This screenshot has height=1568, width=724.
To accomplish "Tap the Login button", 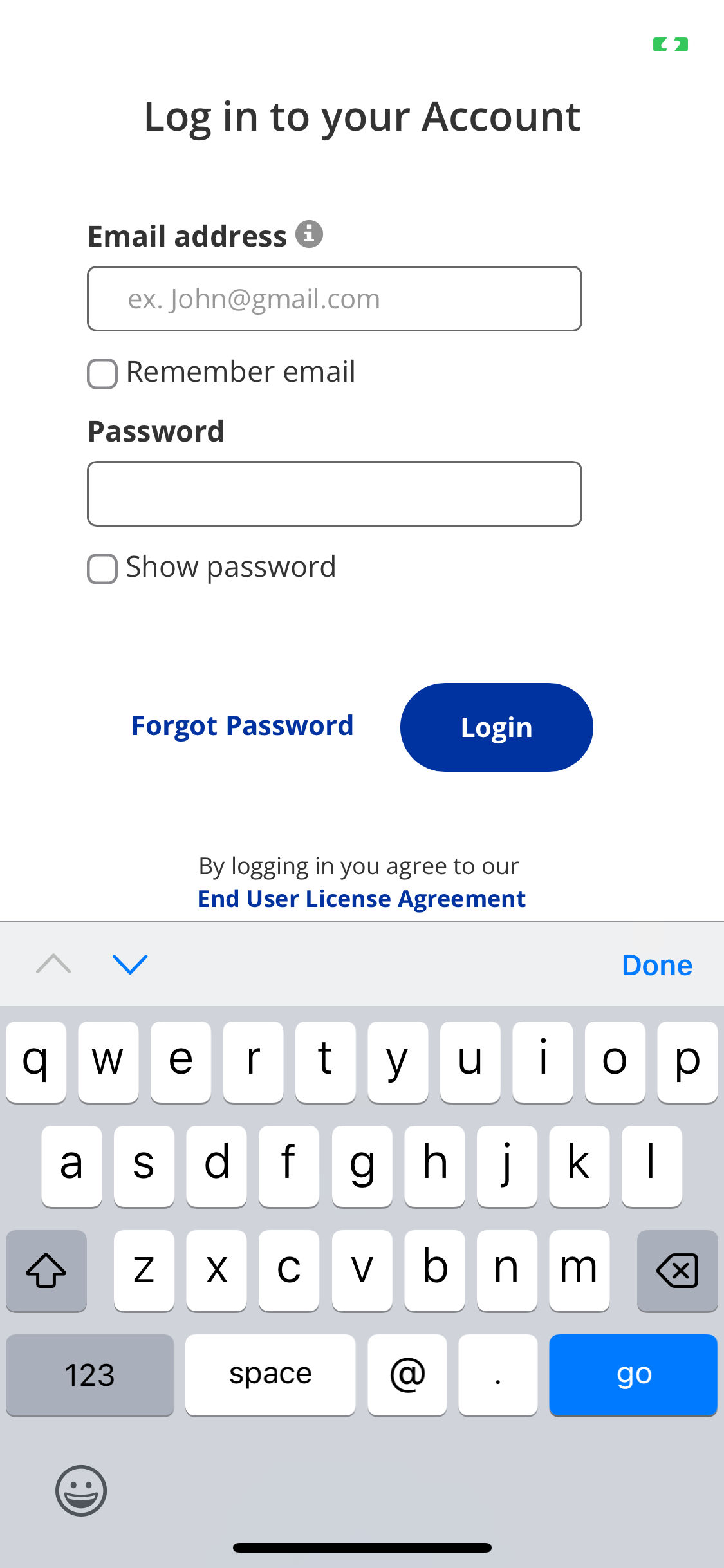I will (497, 727).
